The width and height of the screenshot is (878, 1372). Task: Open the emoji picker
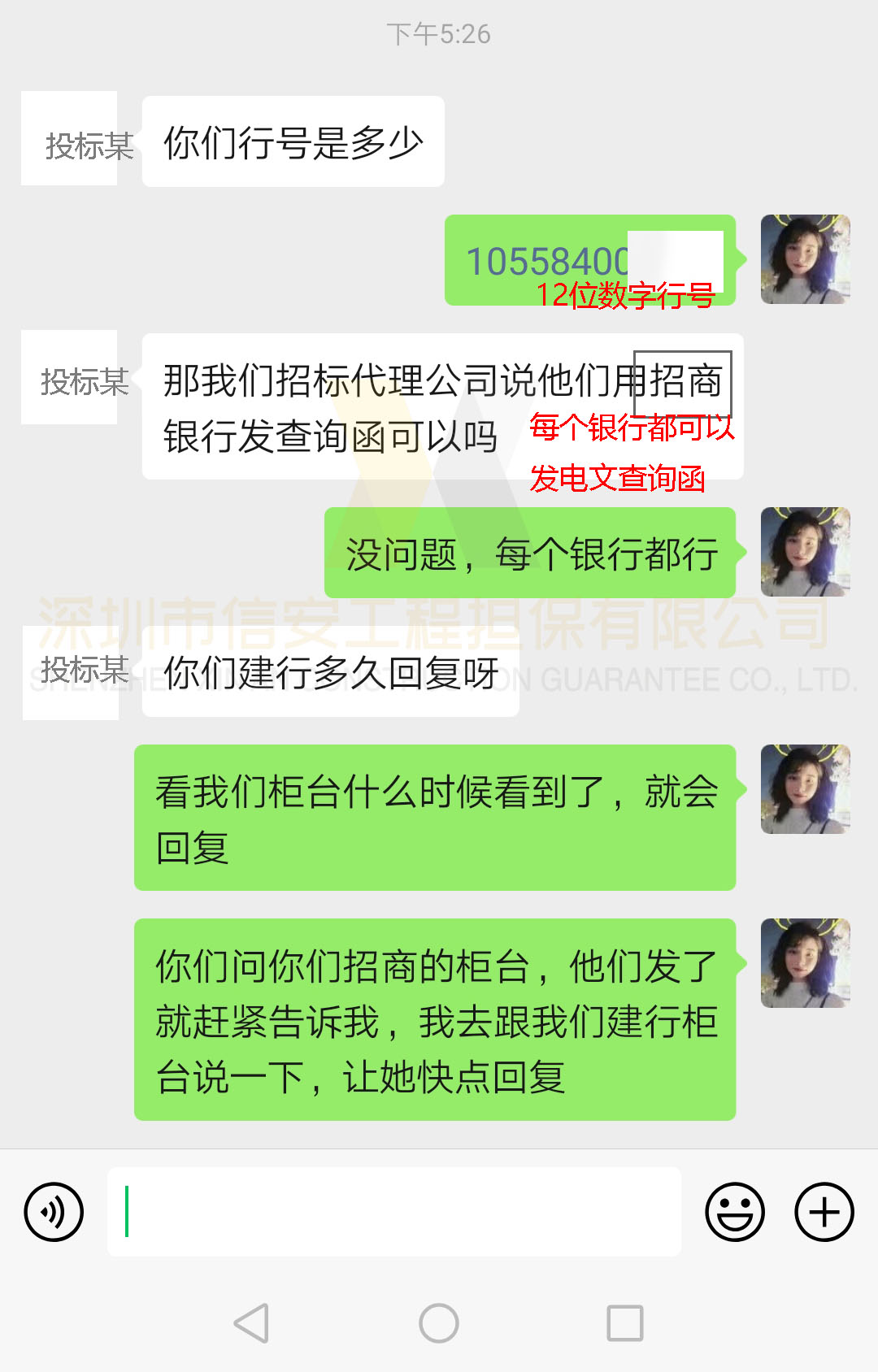(x=735, y=1212)
